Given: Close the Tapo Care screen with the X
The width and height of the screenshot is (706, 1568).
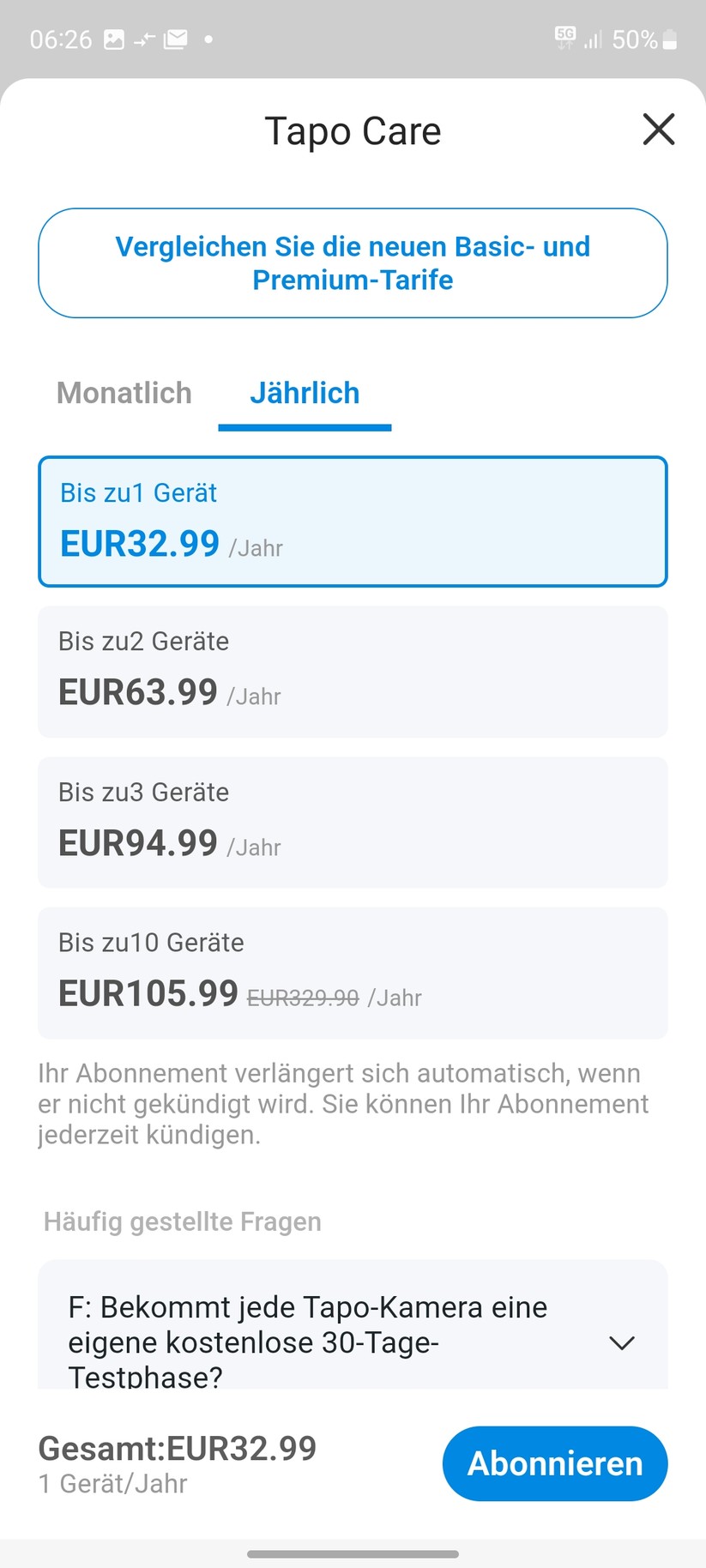Looking at the screenshot, I should [x=658, y=130].
